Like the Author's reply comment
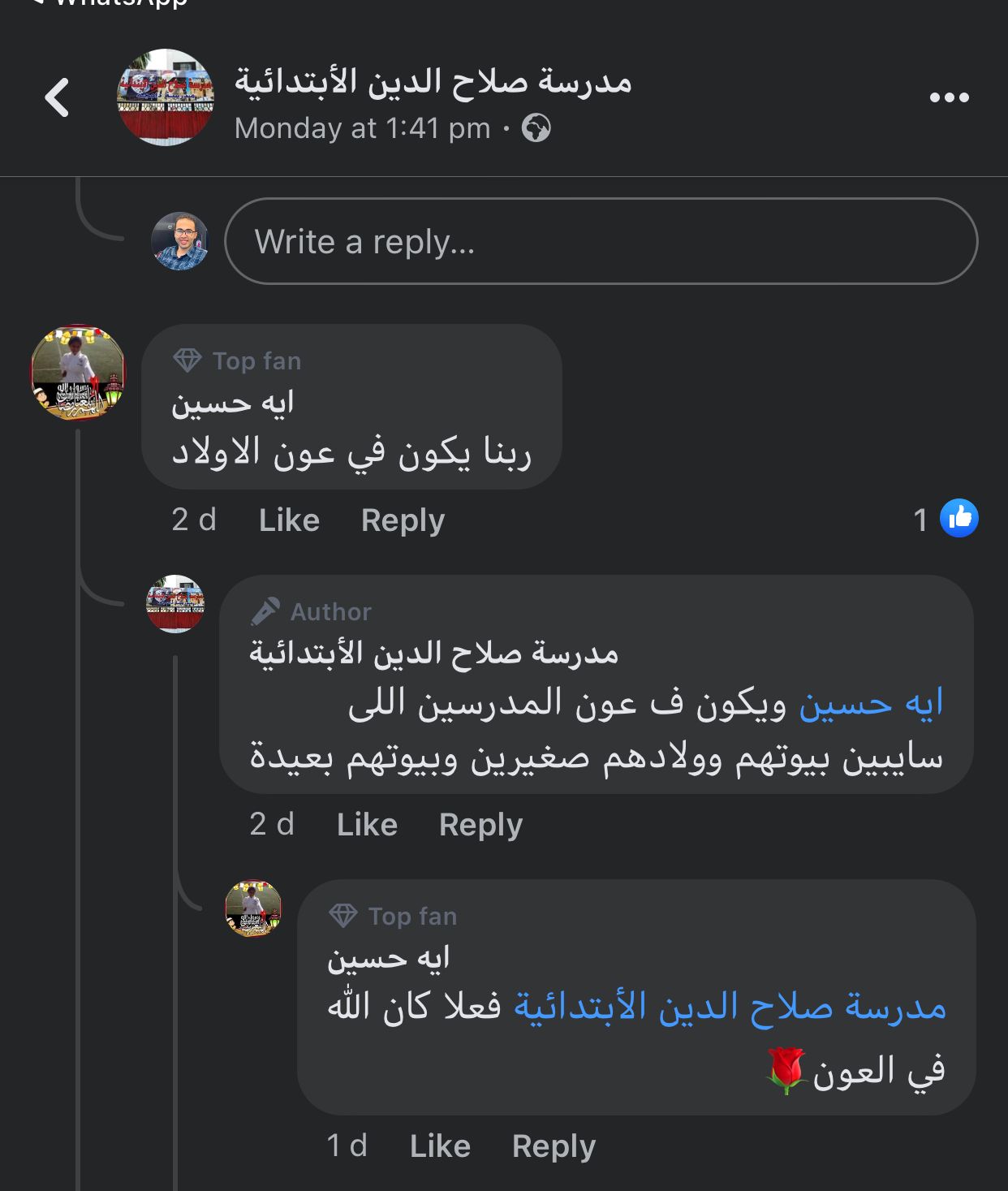The image size is (1008, 1191). [x=367, y=825]
